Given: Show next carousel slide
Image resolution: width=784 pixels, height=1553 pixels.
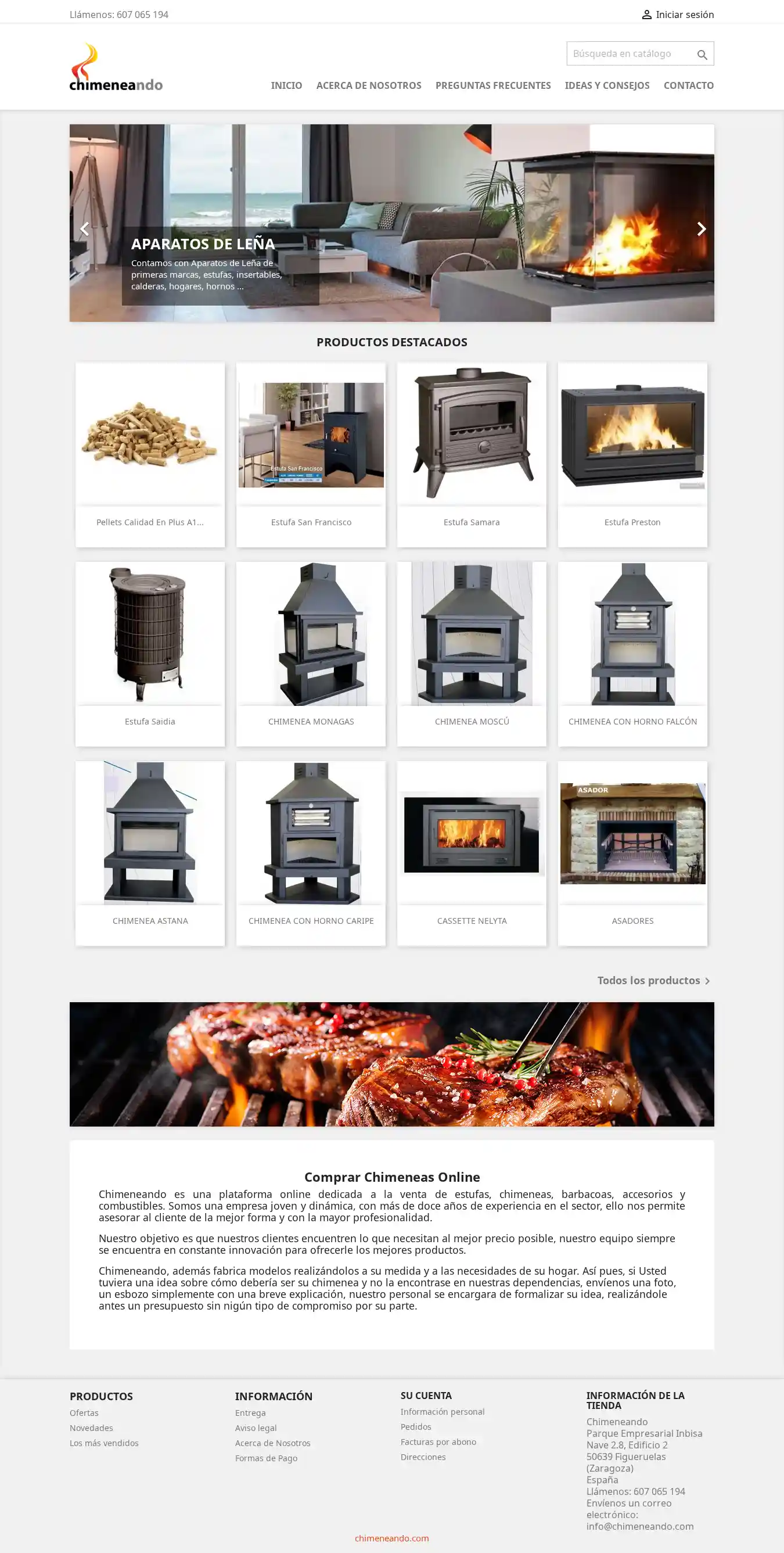Looking at the screenshot, I should click(701, 229).
